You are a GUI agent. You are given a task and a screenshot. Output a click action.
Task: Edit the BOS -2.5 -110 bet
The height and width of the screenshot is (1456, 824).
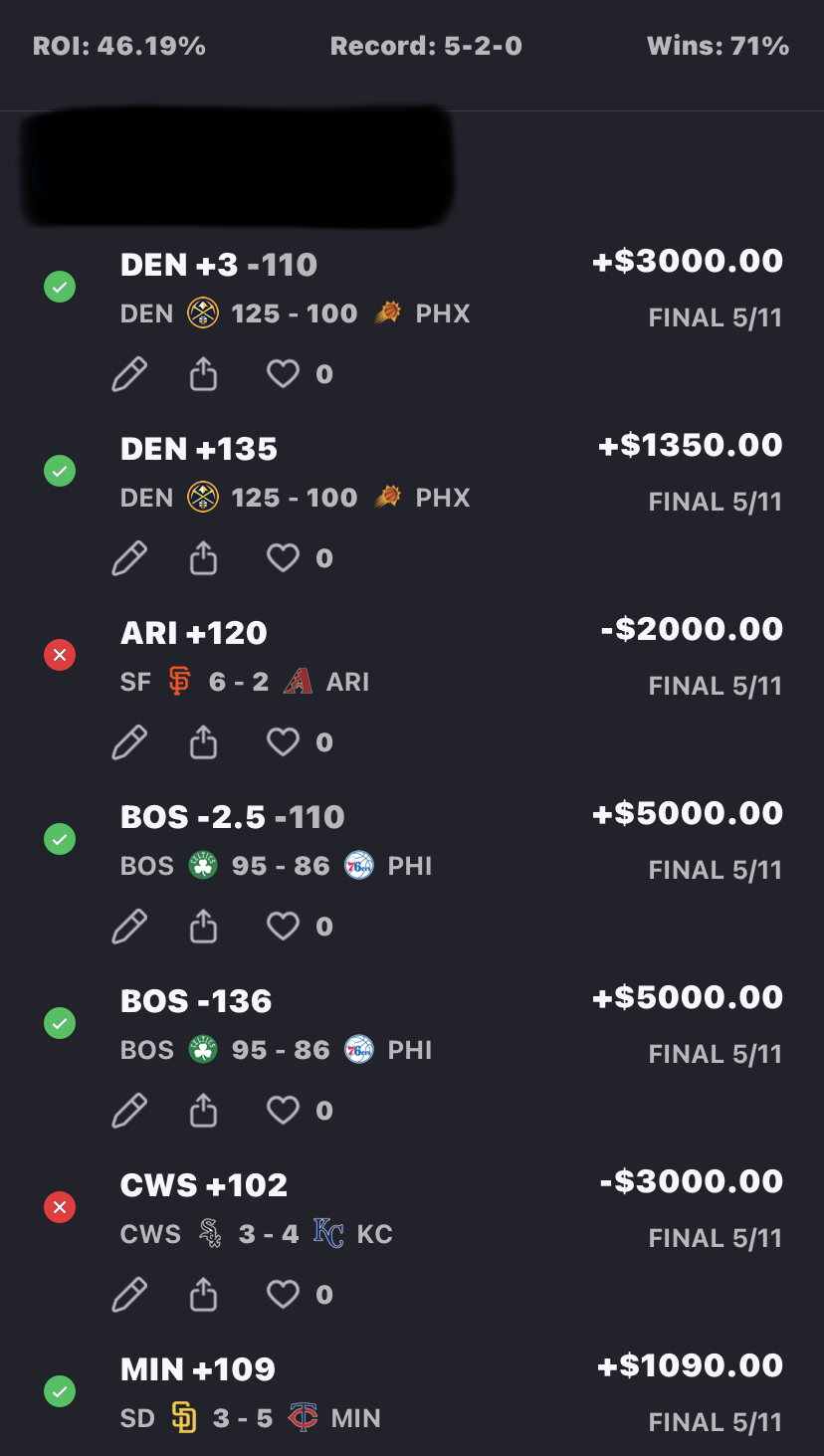129,927
